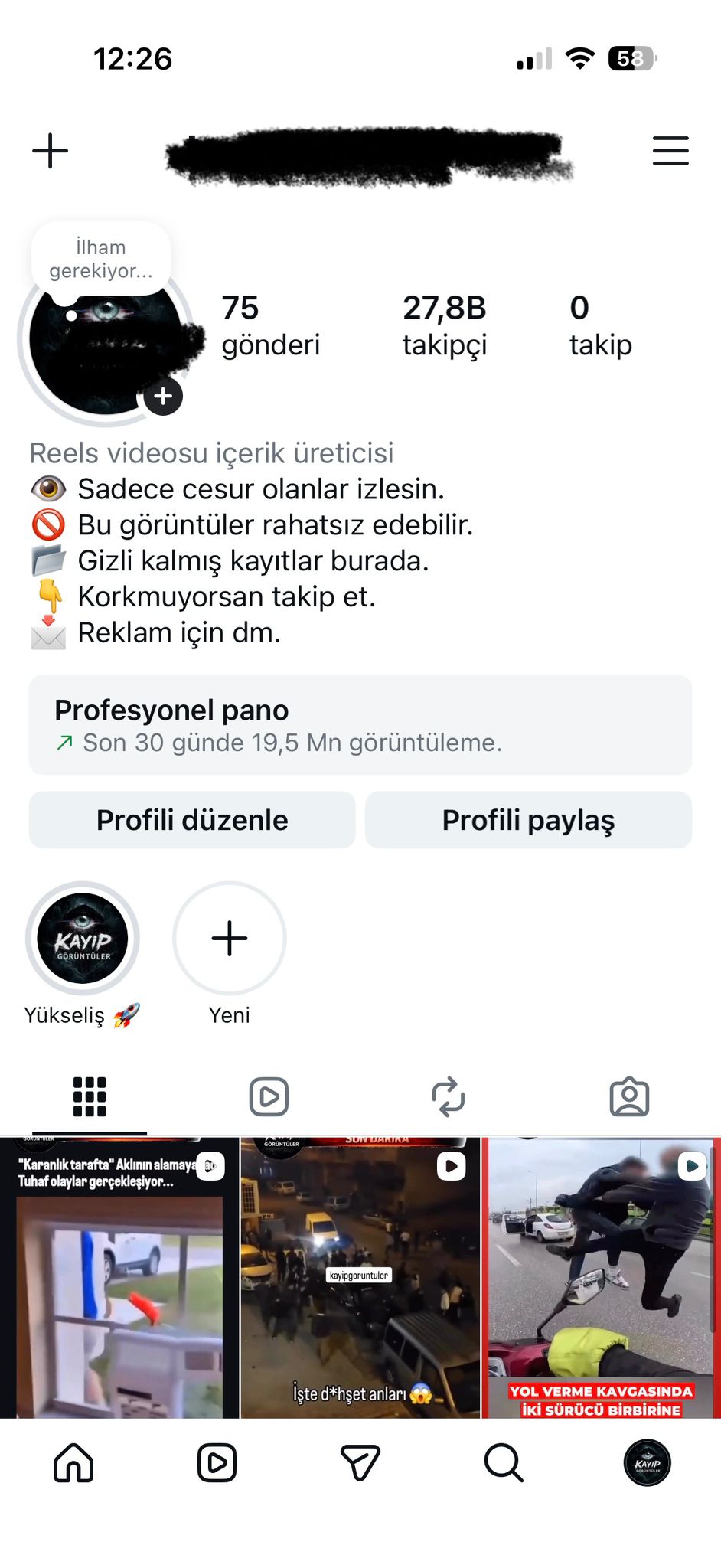Switch to the reposts tab

(x=449, y=1096)
